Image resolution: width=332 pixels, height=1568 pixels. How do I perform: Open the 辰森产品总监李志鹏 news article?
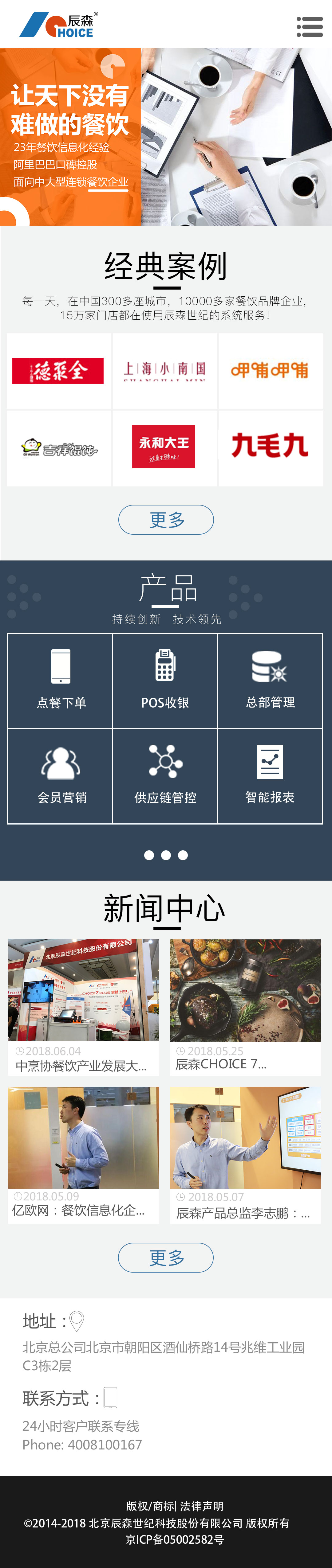pyautogui.click(x=245, y=1154)
